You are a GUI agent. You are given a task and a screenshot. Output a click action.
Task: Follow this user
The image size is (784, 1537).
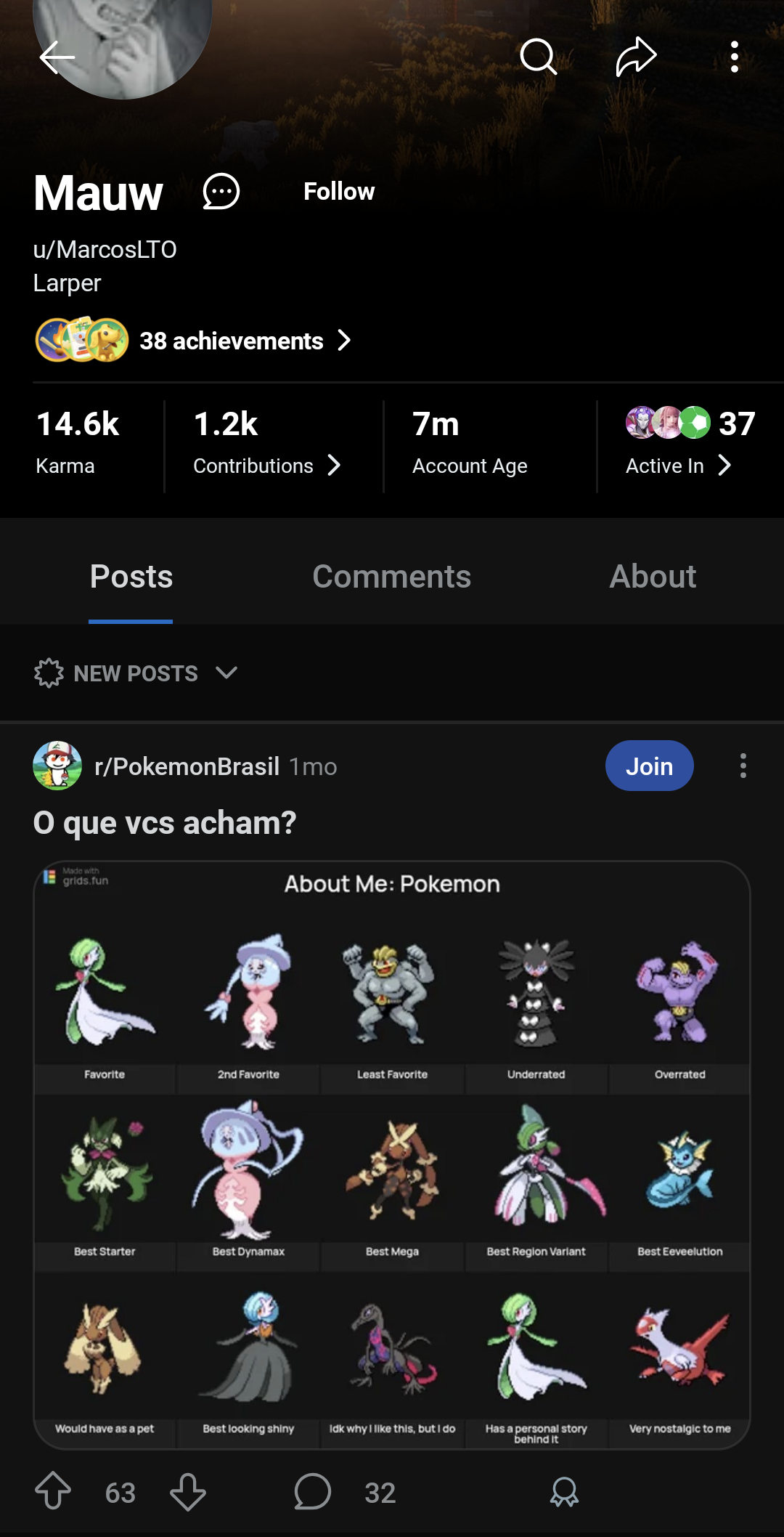339,192
